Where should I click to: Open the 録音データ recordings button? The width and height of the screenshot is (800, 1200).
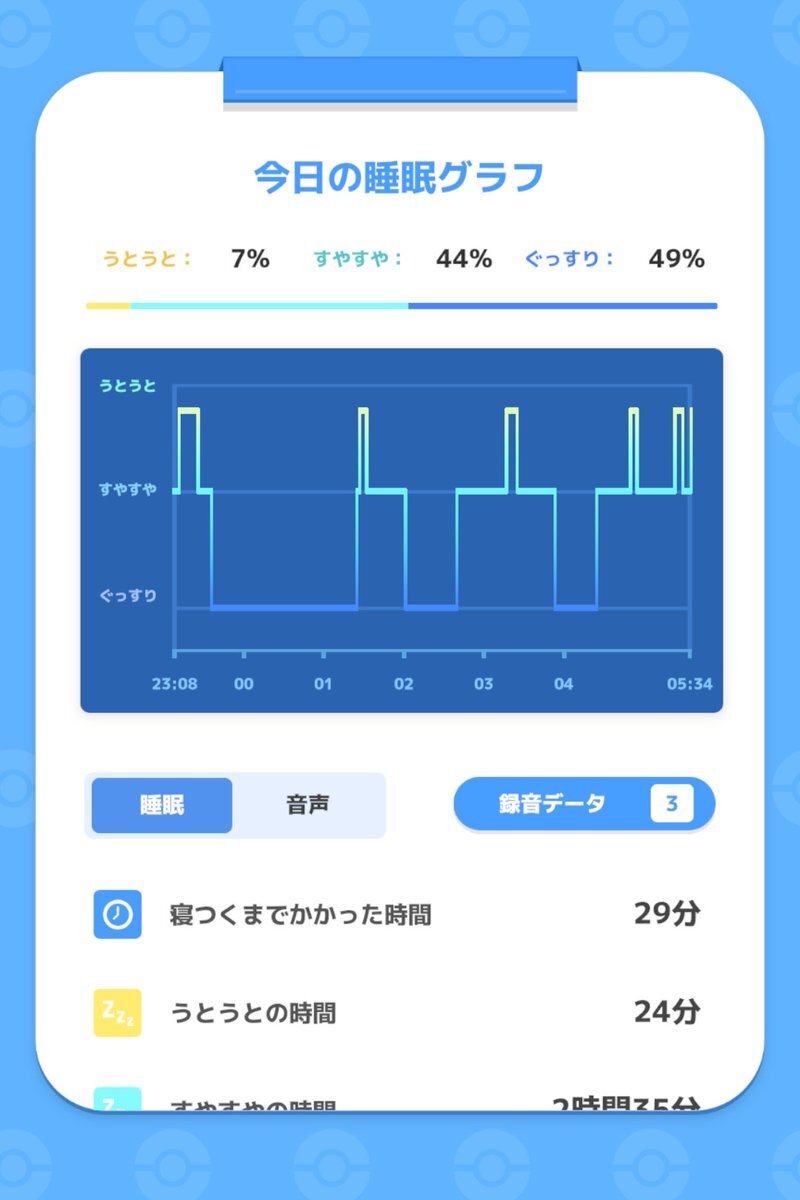coord(584,804)
